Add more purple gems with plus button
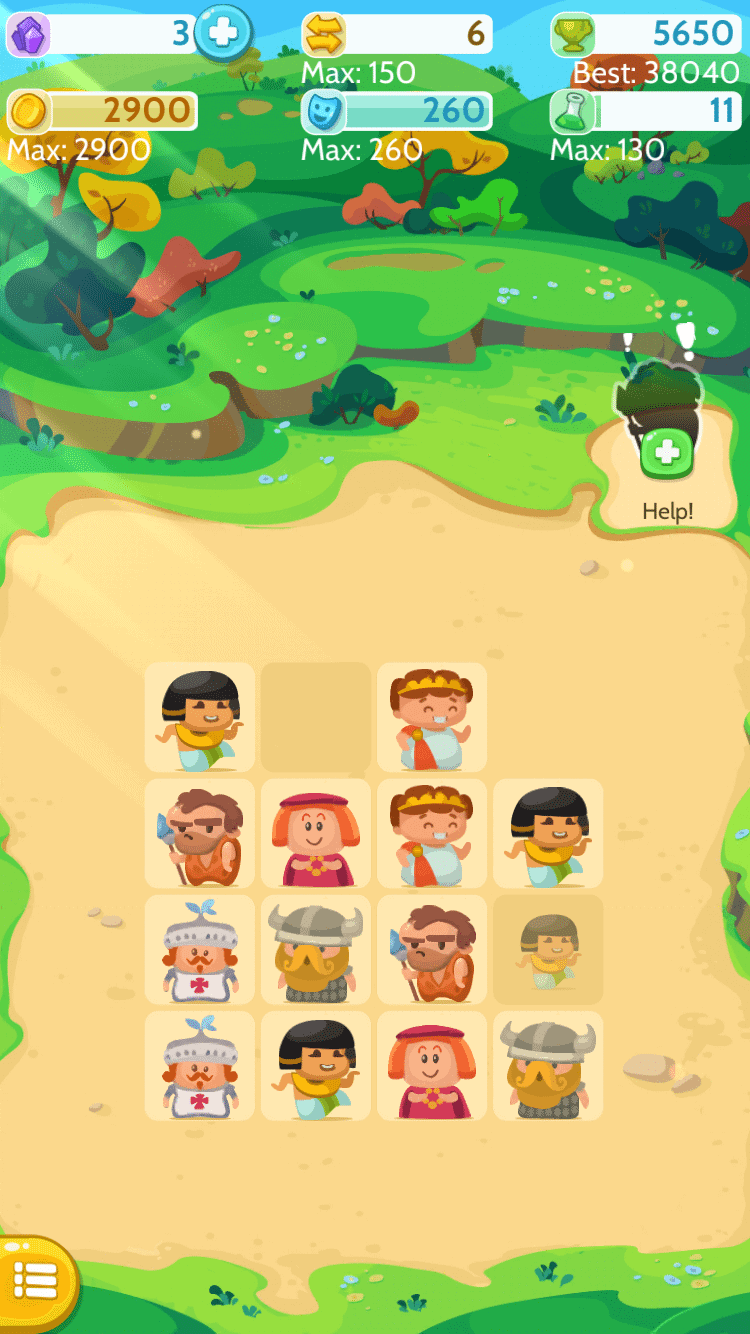 click(222, 33)
